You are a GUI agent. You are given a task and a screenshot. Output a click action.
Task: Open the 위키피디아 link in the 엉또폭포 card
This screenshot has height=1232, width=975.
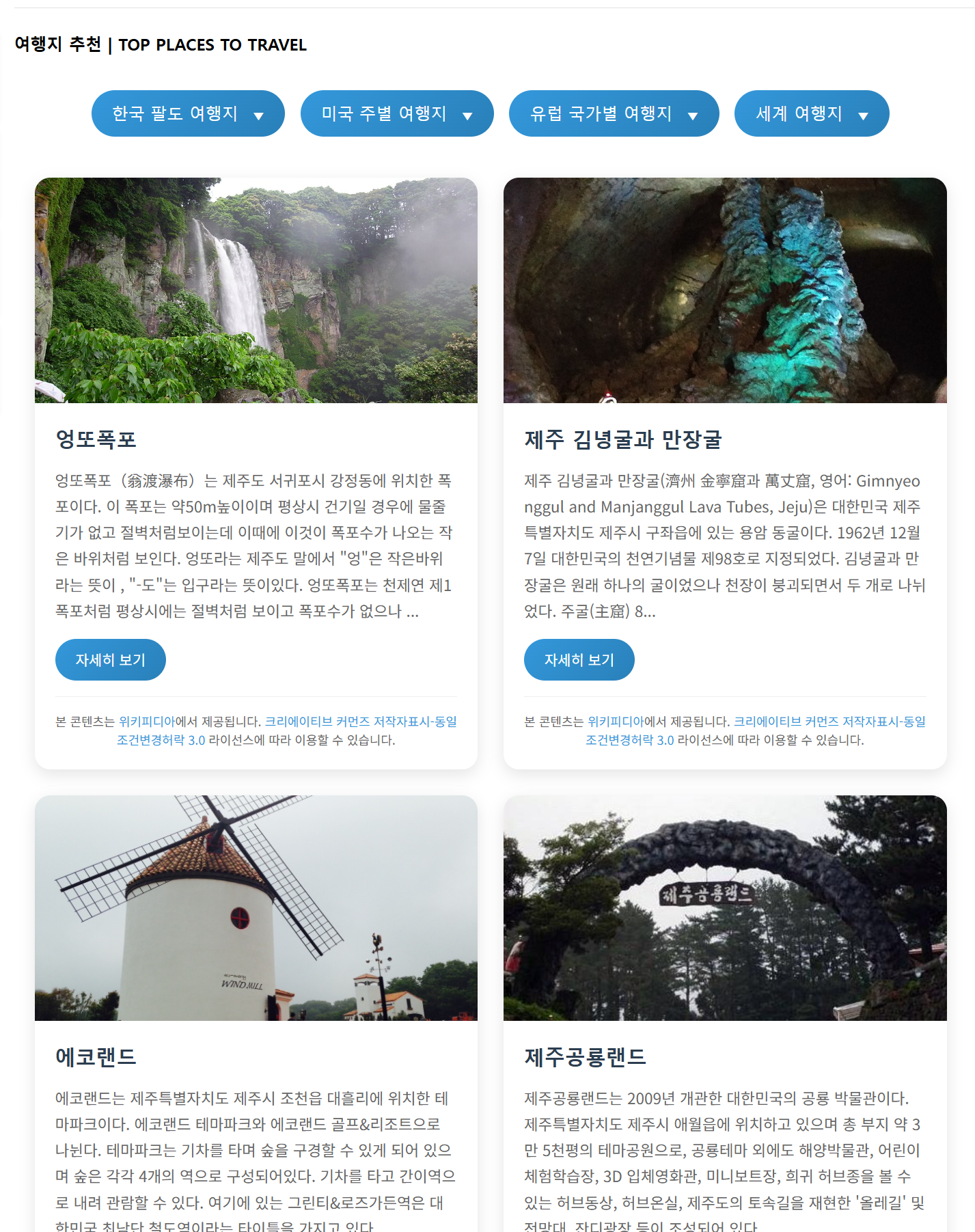[x=146, y=722]
